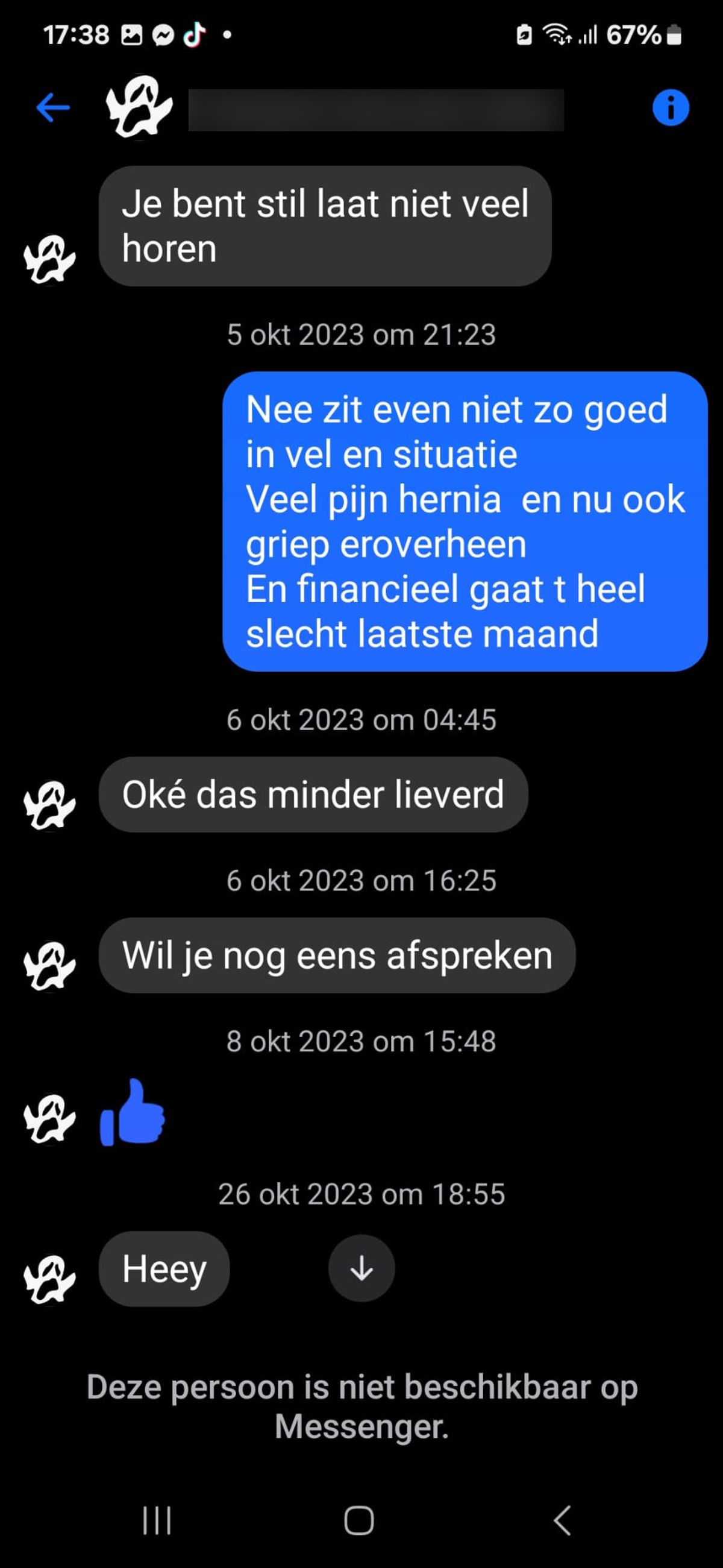This screenshot has width=723, height=1568.
Task: Tap the system back button
Action: (x=562, y=1520)
